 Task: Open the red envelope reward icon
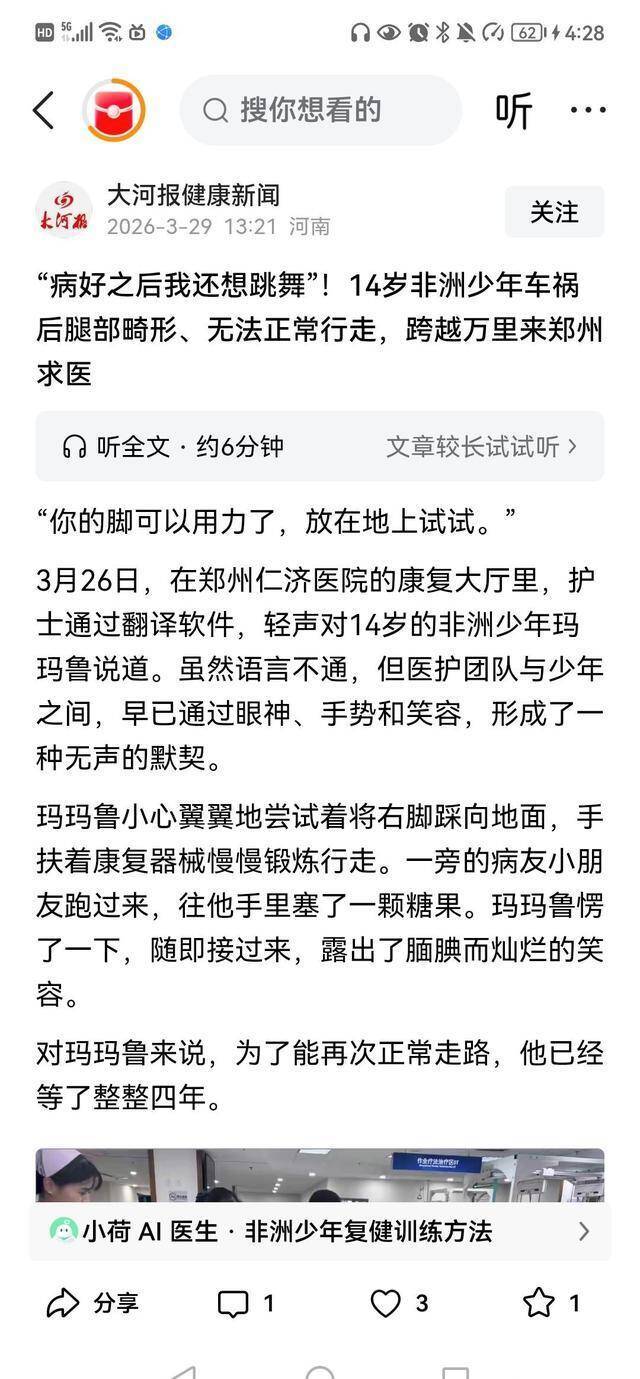coord(113,110)
